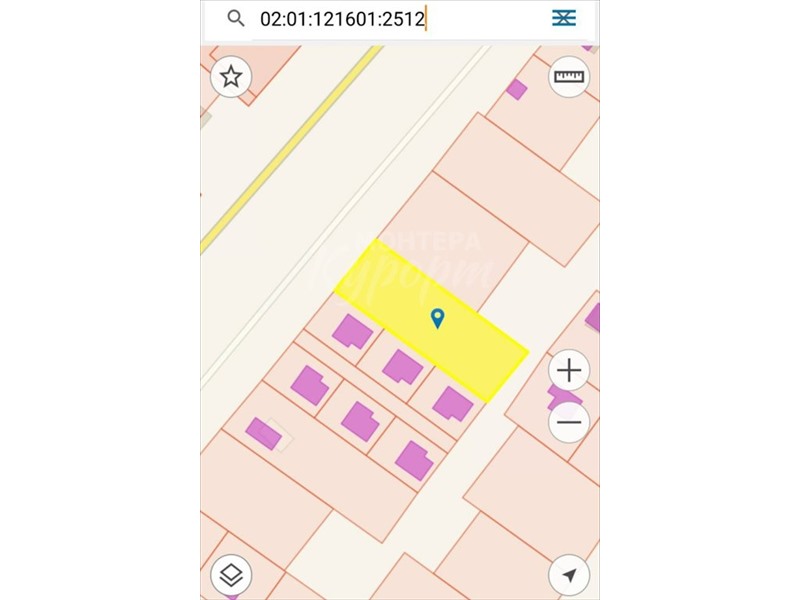Image resolution: width=800 pixels, height=600 pixels.
Task: Tap the cadastral number search field
Action: (390, 19)
